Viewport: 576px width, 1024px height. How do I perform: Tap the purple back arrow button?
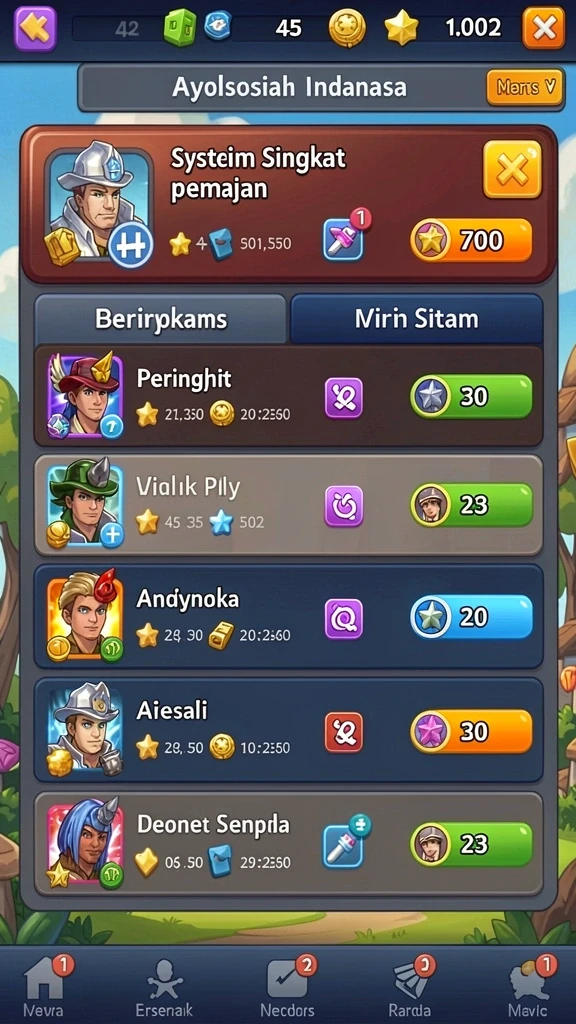coord(35,28)
